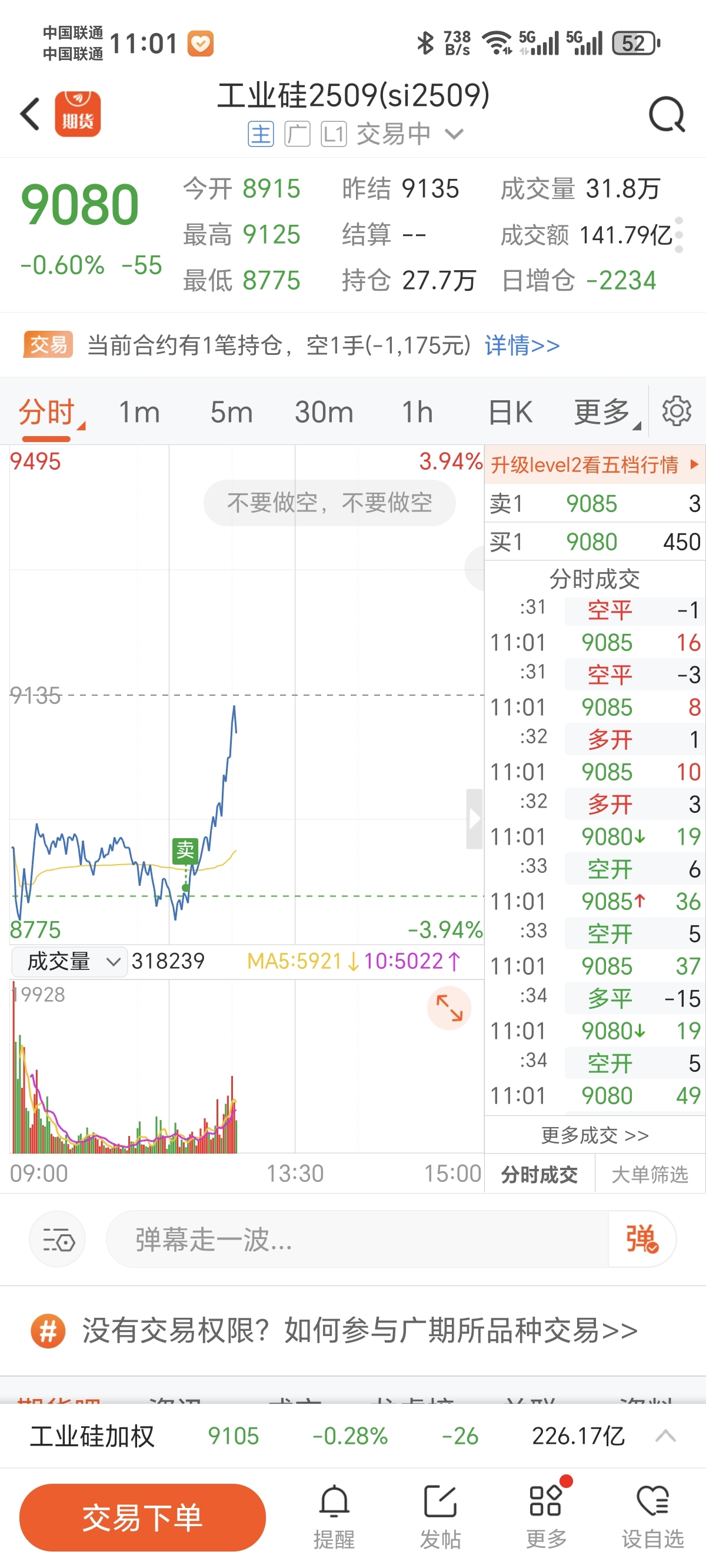
Task: Tap the 升级level2看五档行情 upgrade banner
Action: click(x=595, y=465)
